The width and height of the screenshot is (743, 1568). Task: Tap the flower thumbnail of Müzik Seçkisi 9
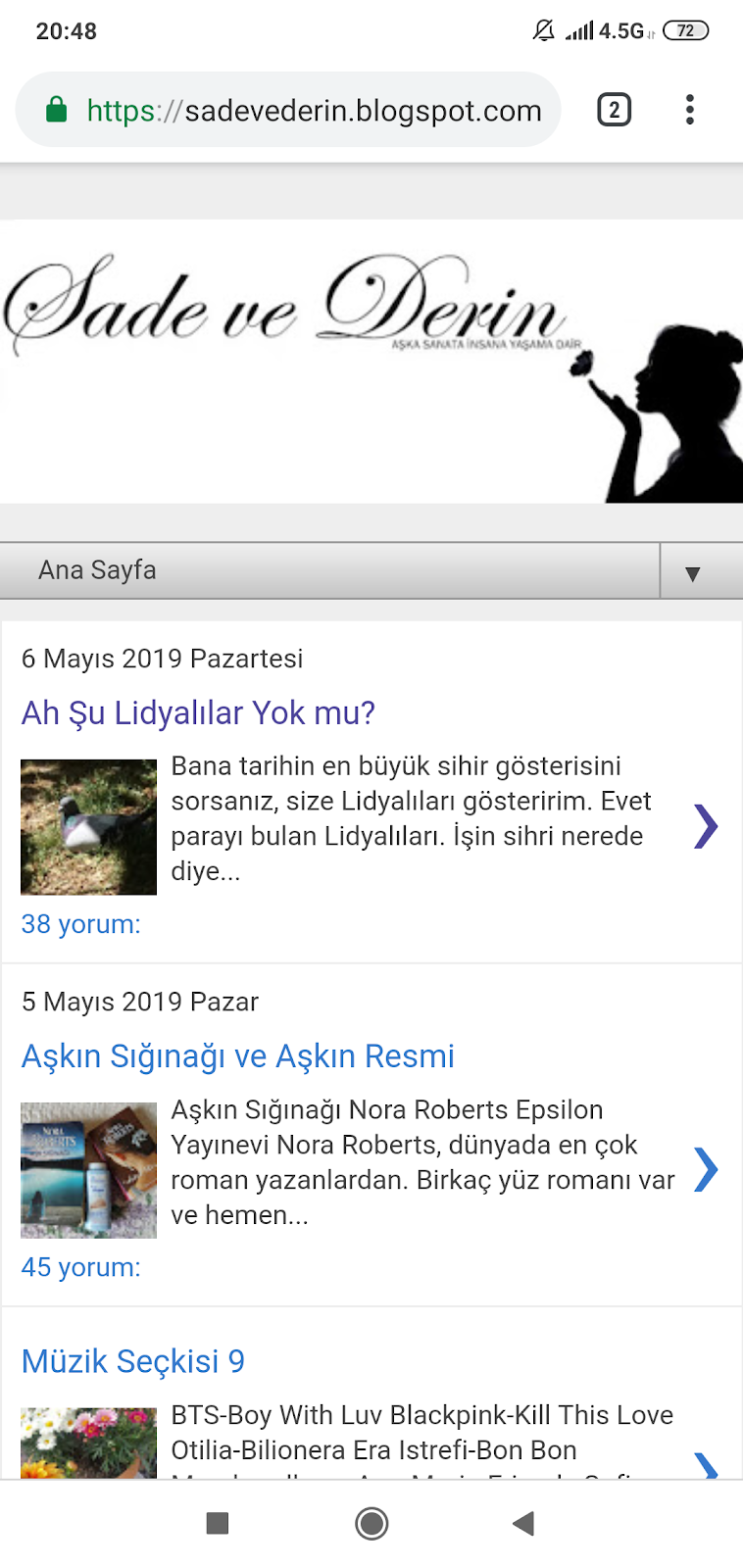pyautogui.click(x=88, y=1443)
